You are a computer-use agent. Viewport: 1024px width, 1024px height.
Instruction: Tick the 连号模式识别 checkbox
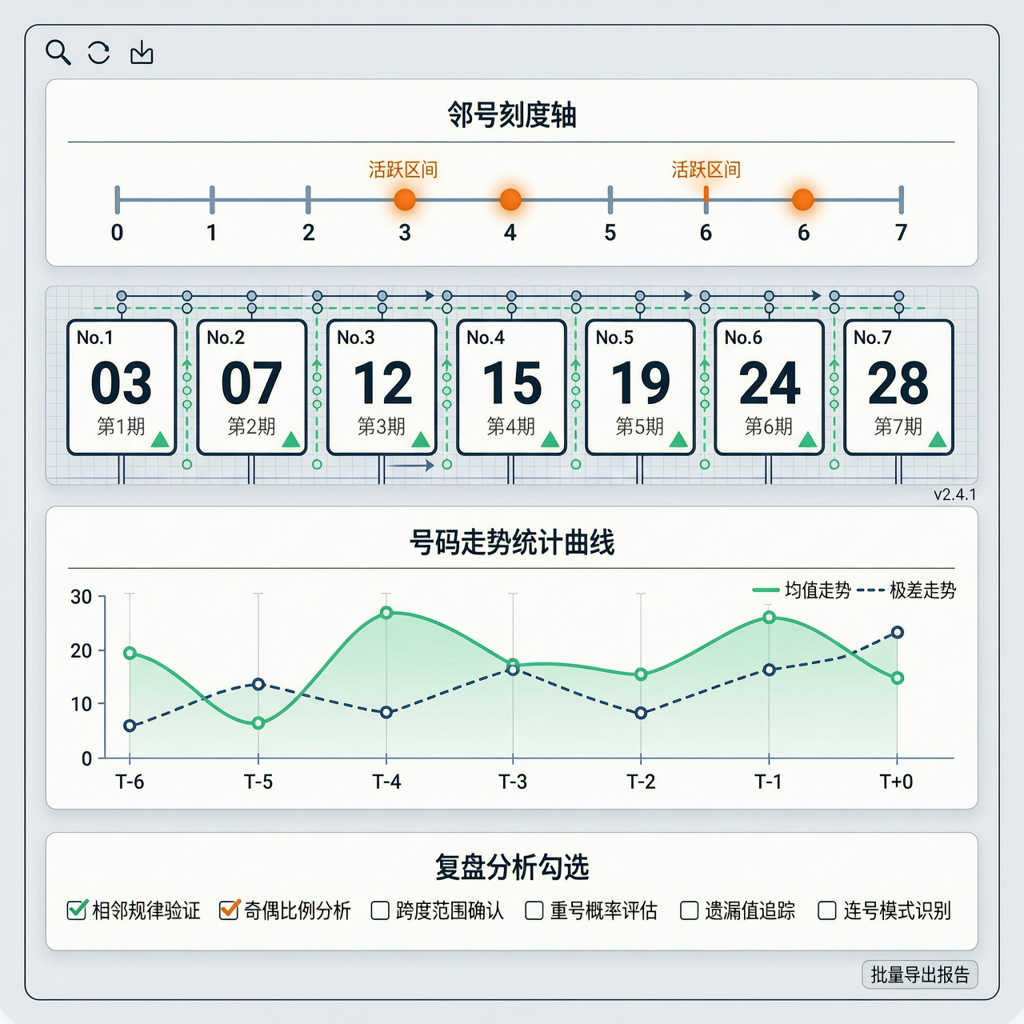[827, 910]
